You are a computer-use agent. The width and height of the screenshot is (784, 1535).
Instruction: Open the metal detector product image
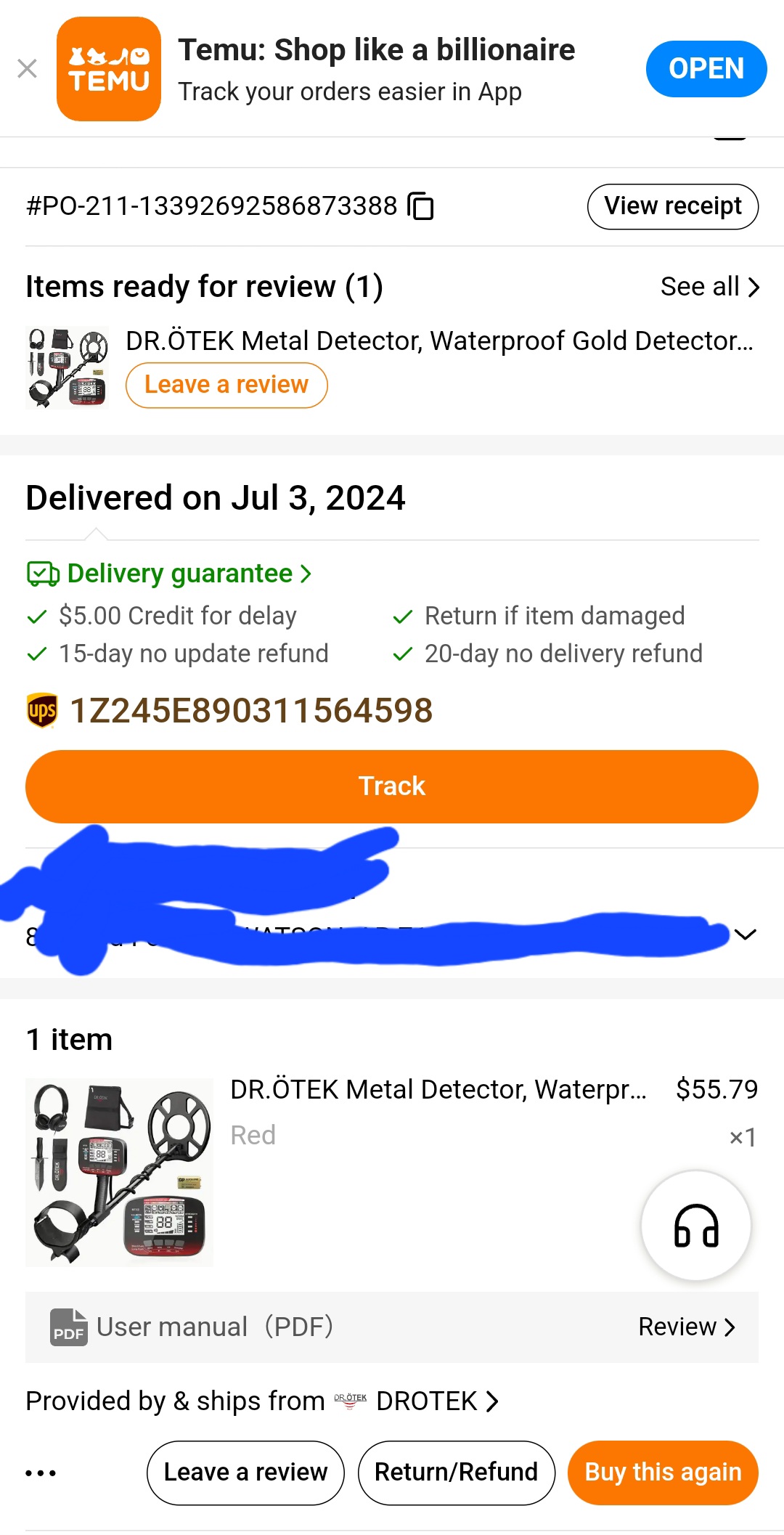[x=120, y=1173]
